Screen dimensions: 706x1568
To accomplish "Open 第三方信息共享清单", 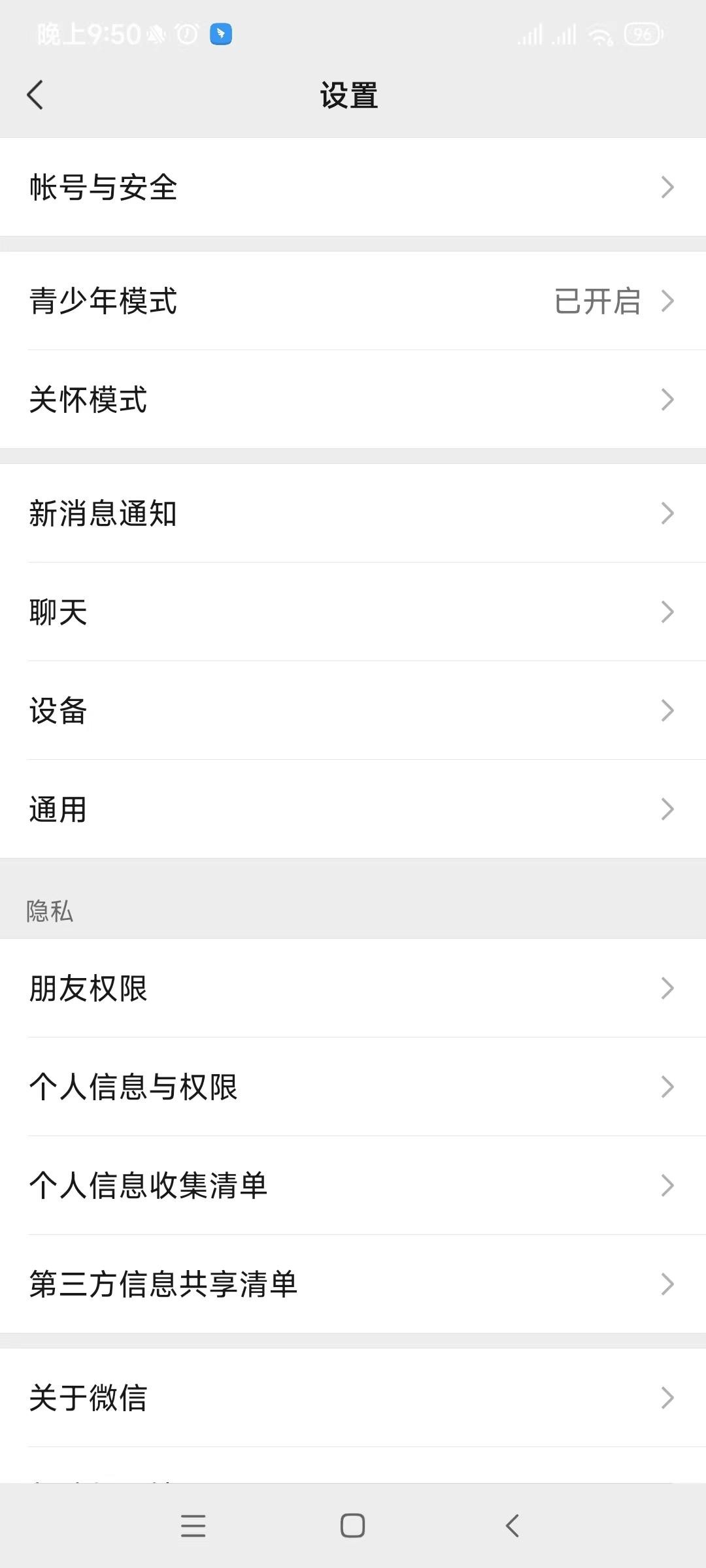I will [353, 1284].
